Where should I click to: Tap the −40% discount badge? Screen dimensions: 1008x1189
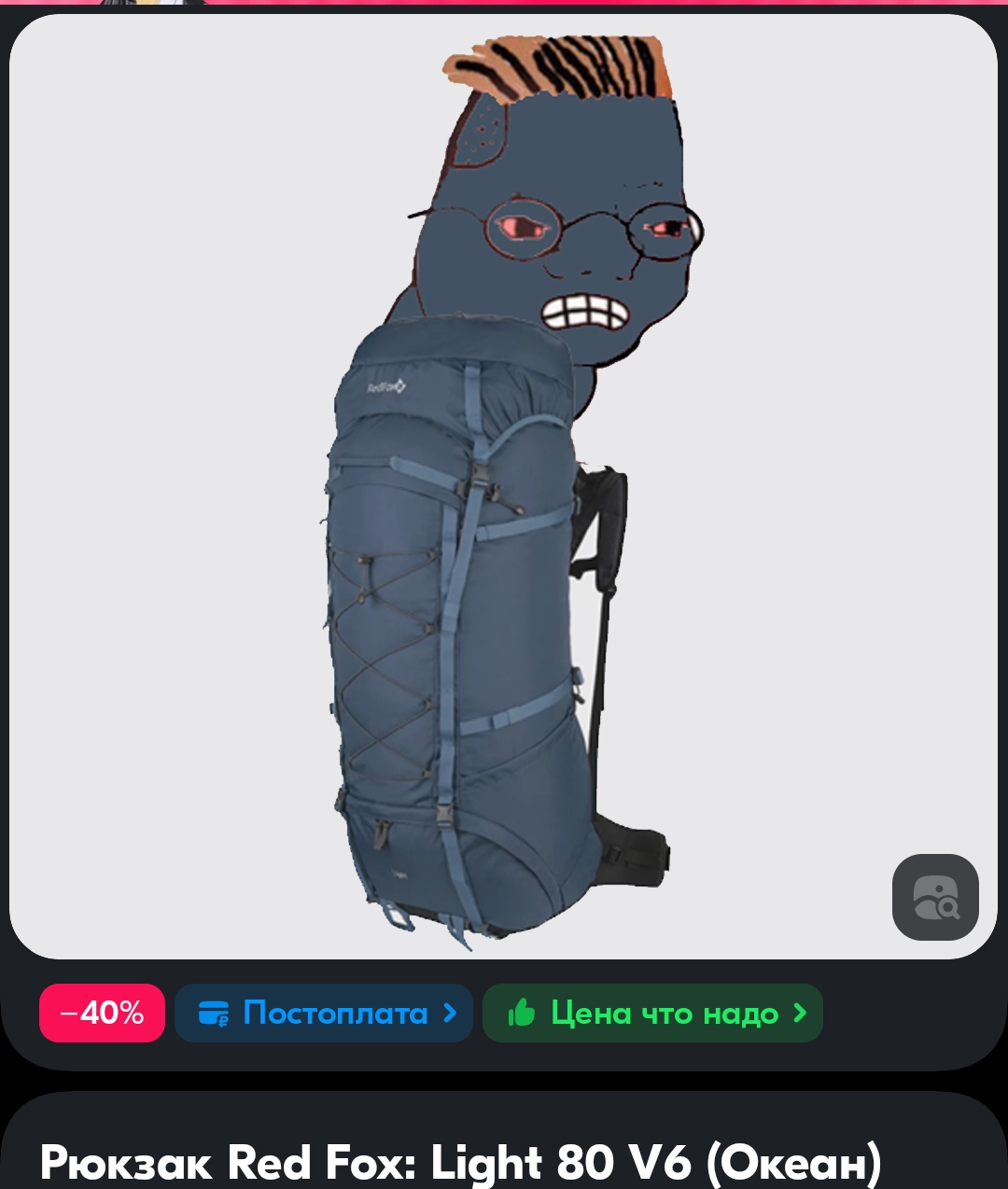102,1013
